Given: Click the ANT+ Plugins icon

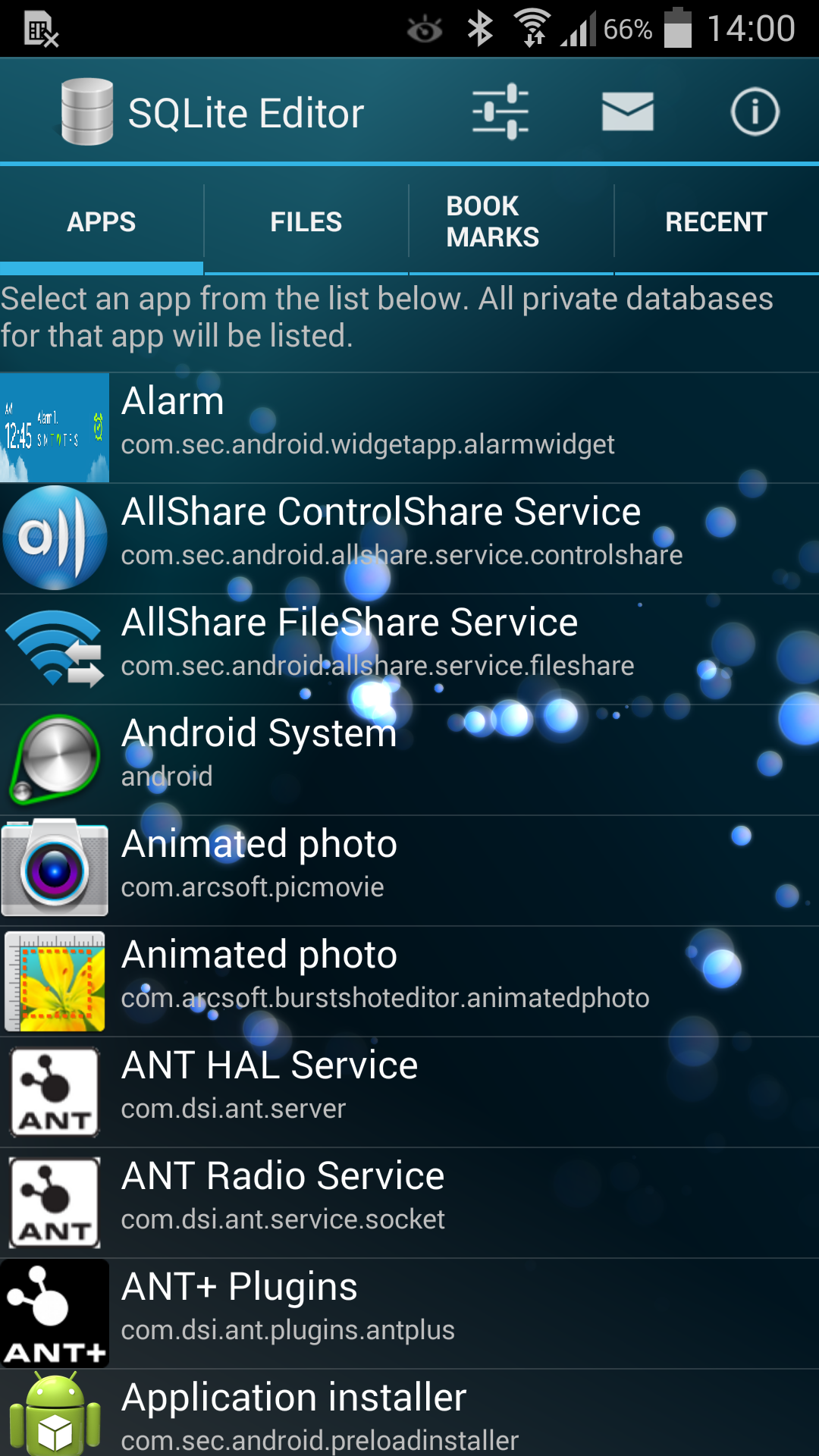Looking at the screenshot, I should [x=55, y=1312].
